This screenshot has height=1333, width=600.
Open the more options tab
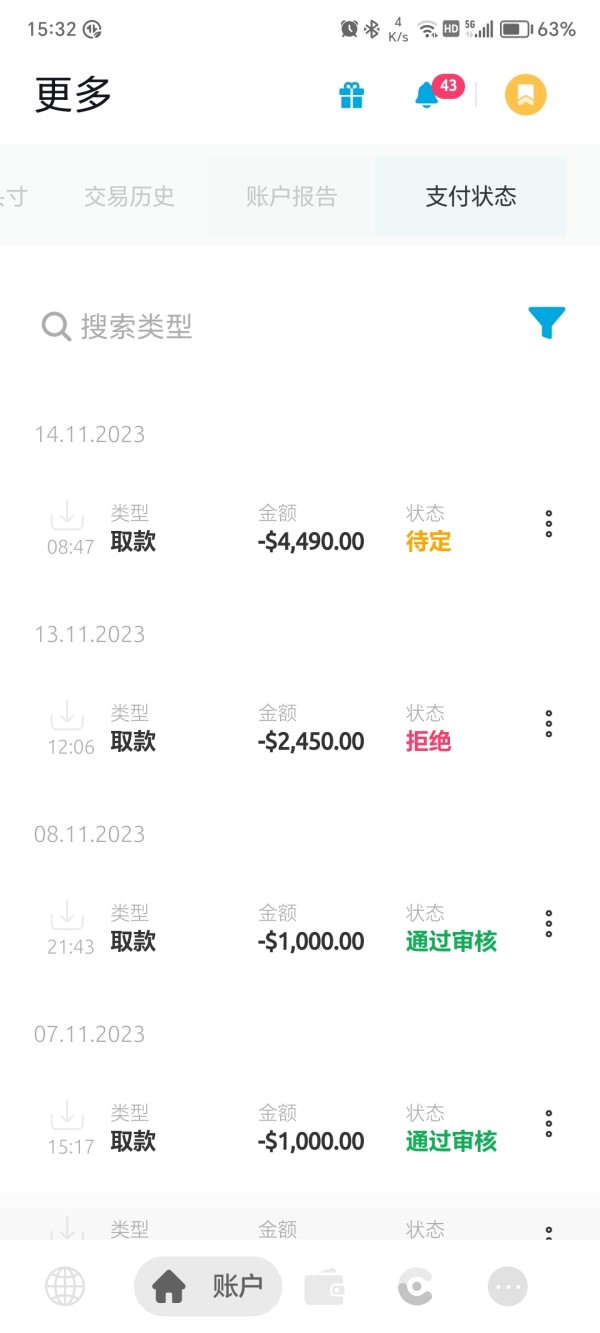(507, 1286)
